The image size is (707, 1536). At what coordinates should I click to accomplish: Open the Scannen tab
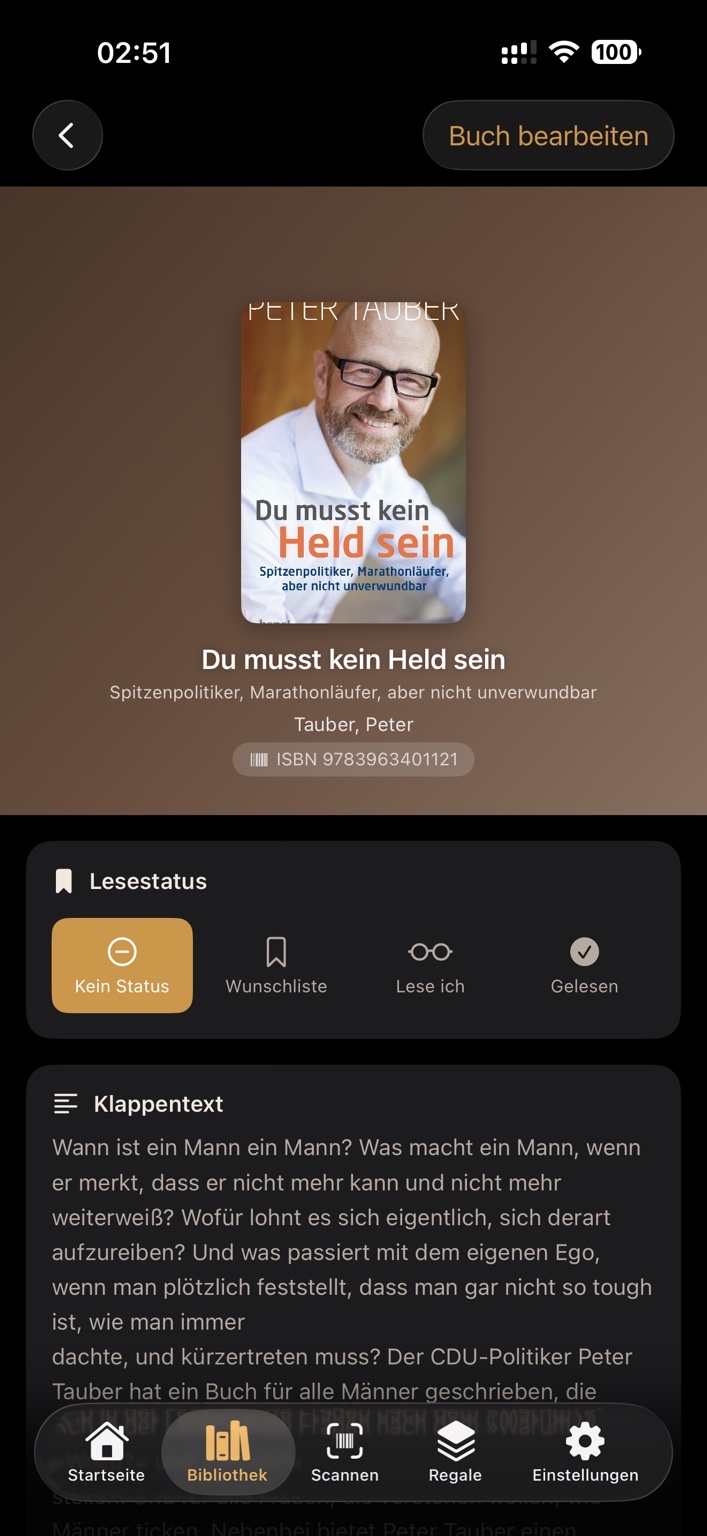[x=344, y=1454]
